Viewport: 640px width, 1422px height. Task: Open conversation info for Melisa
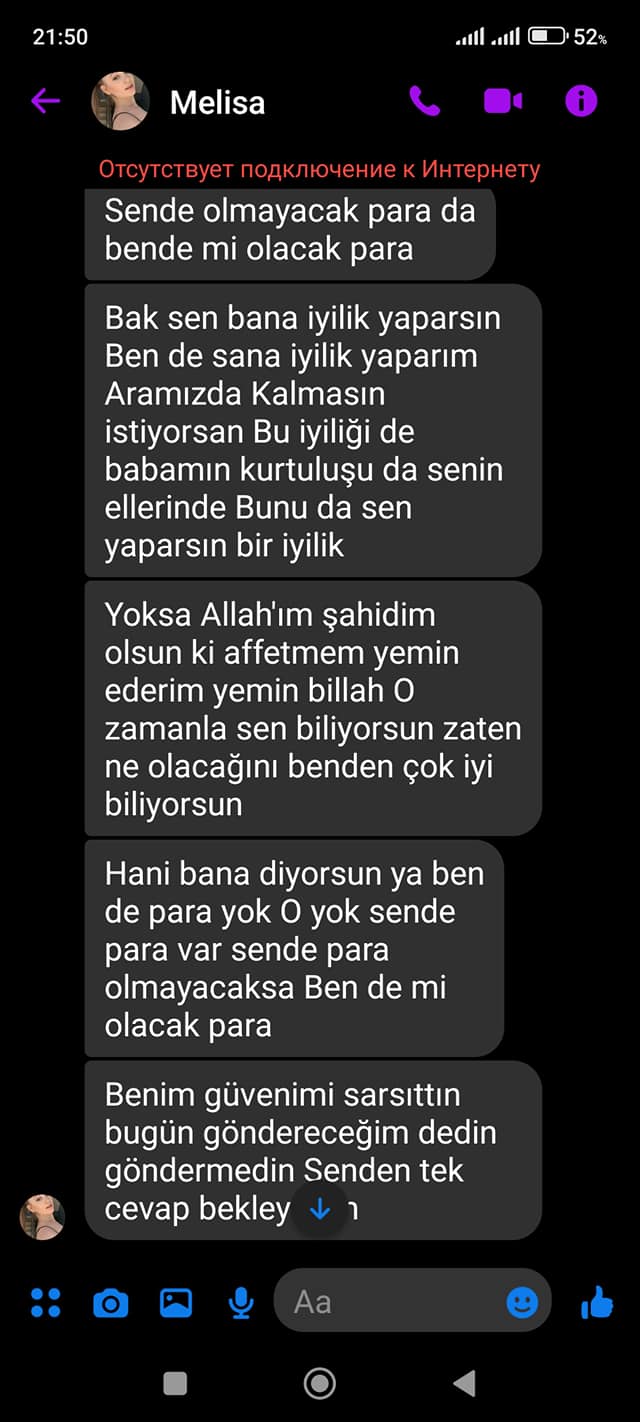(x=581, y=101)
